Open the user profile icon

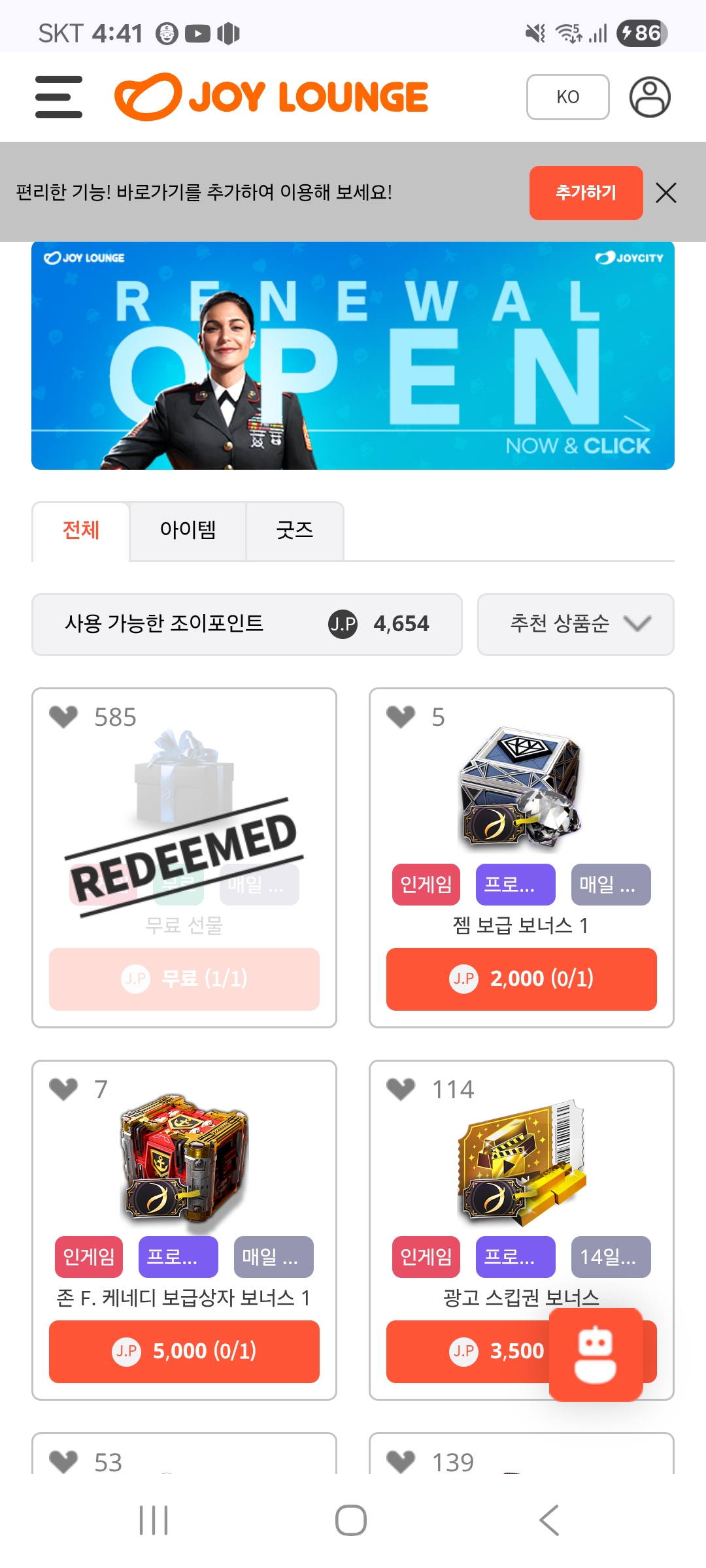coord(649,97)
